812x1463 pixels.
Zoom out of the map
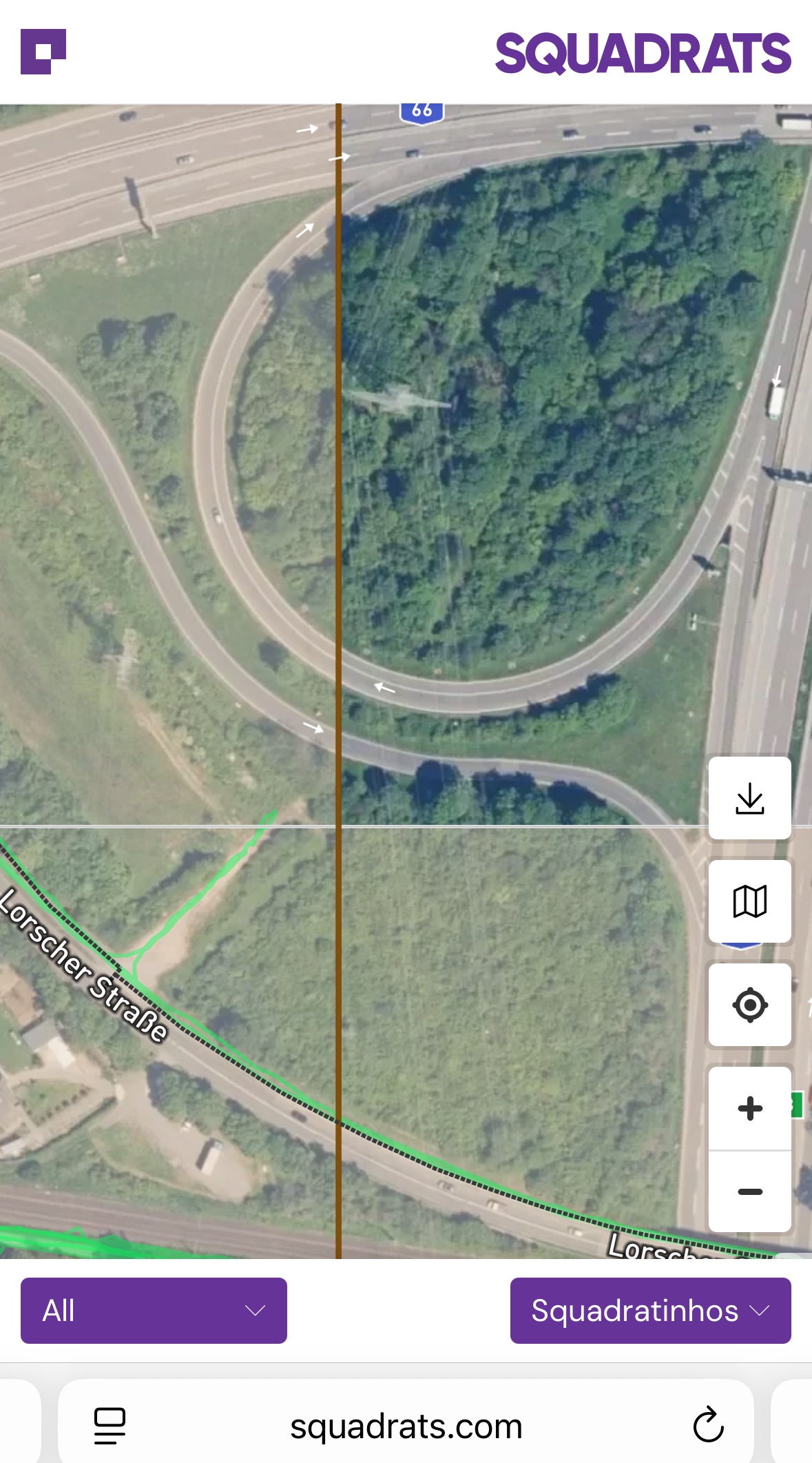[749, 1191]
